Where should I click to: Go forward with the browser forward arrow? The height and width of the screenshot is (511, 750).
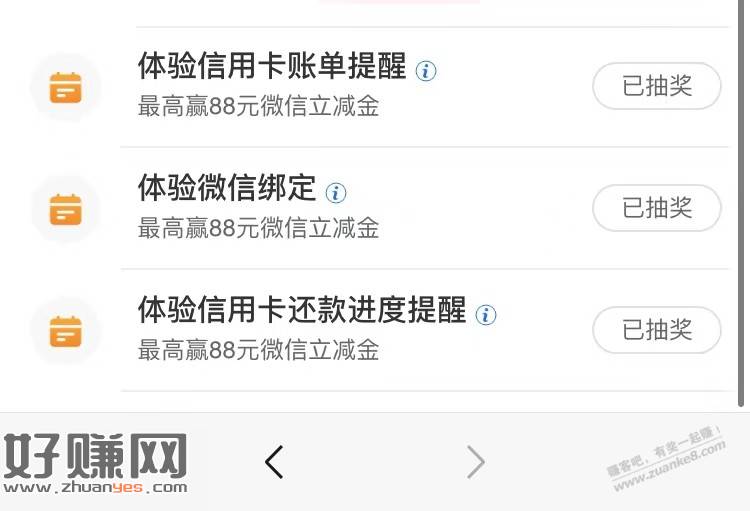coord(476,461)
